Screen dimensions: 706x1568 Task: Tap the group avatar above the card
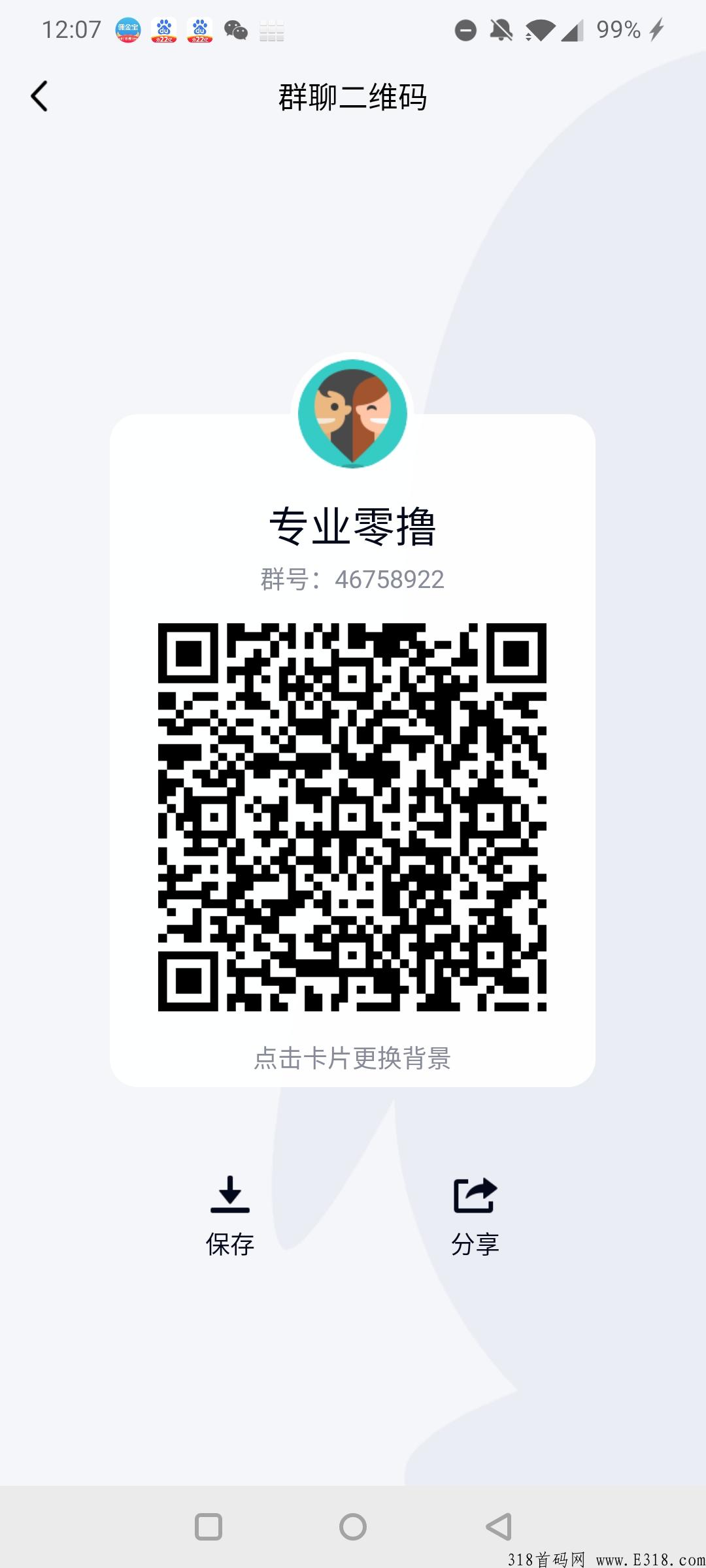pyautogui.click(x=353, y=413)
